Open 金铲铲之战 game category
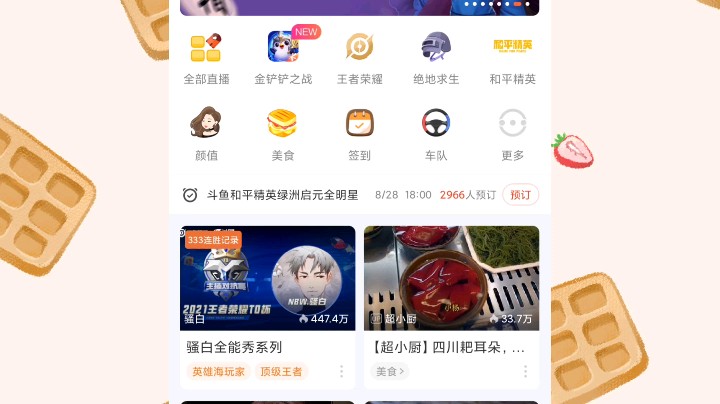Viewport: 720px width, 404px height. 283,57
